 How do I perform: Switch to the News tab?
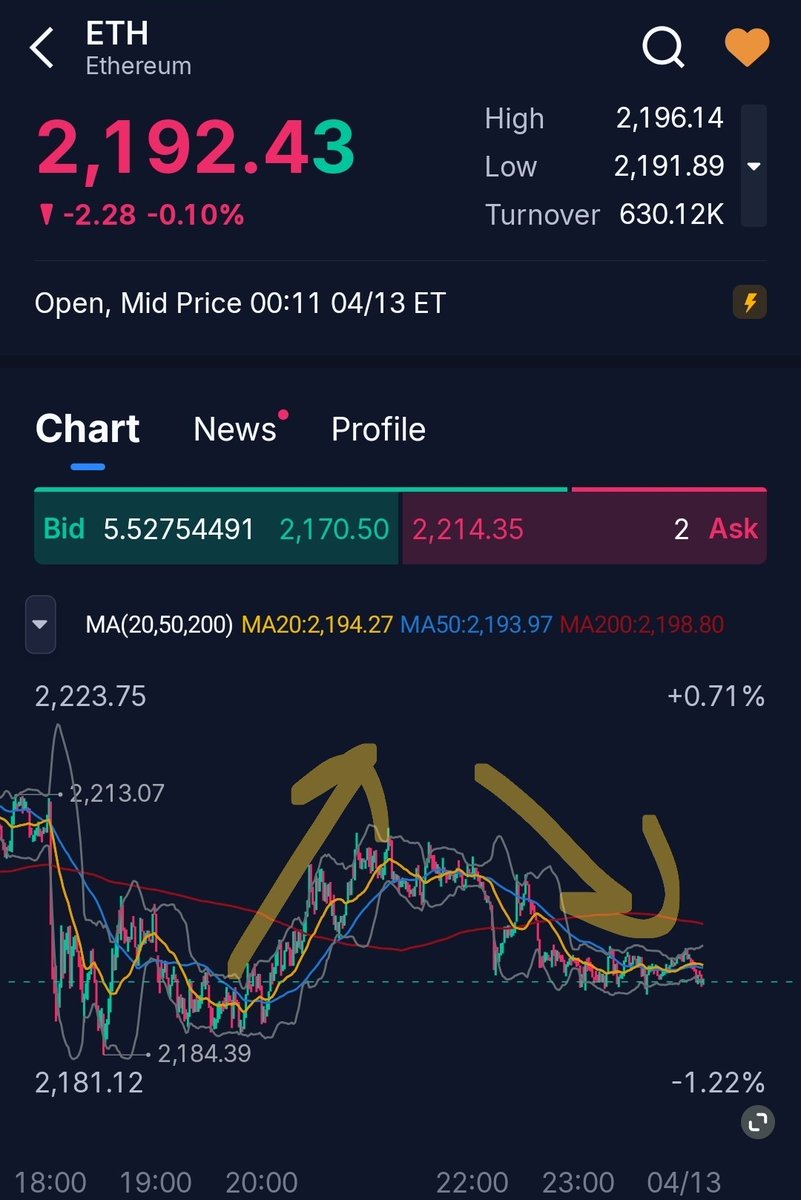point(235,429)
